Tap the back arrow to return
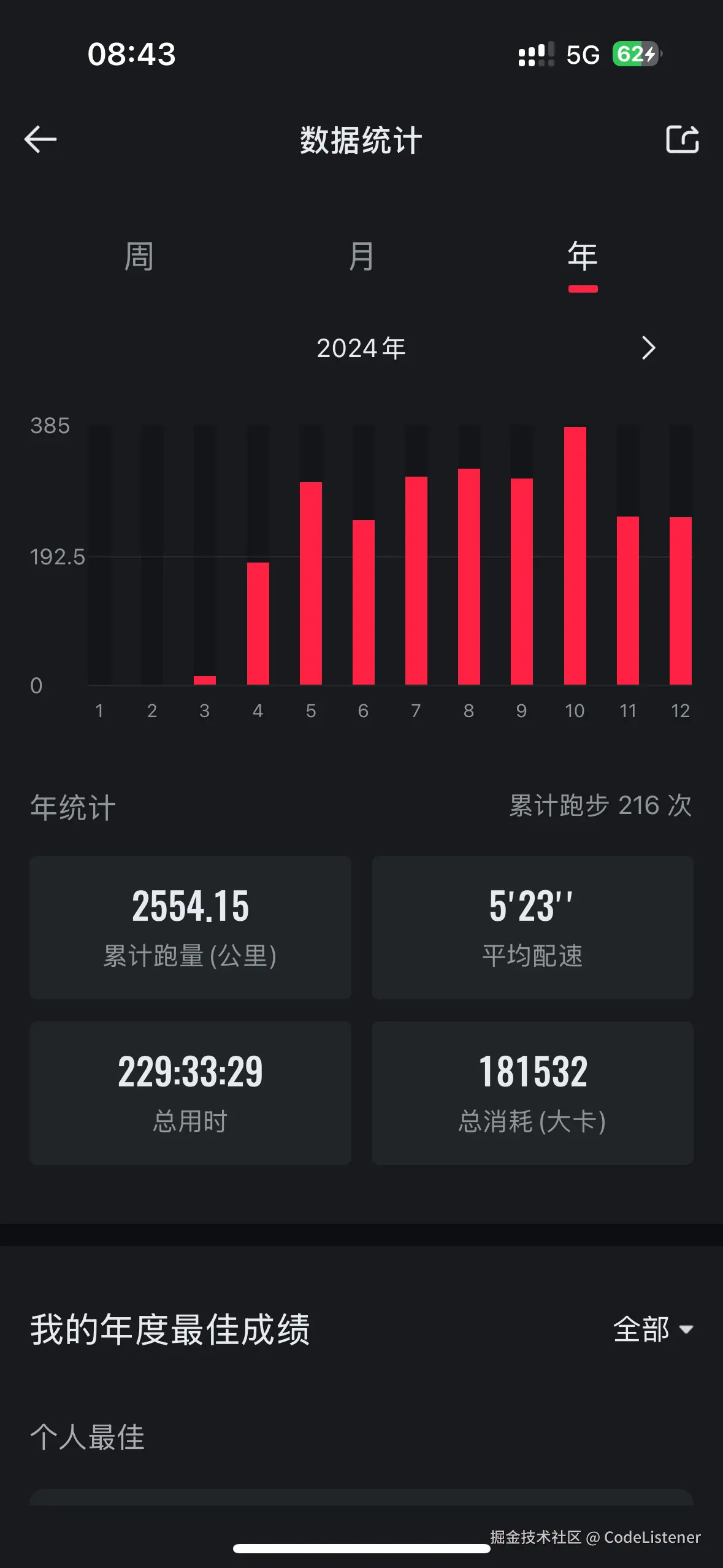Screen dimensions: 723x1568 point(40,139)
